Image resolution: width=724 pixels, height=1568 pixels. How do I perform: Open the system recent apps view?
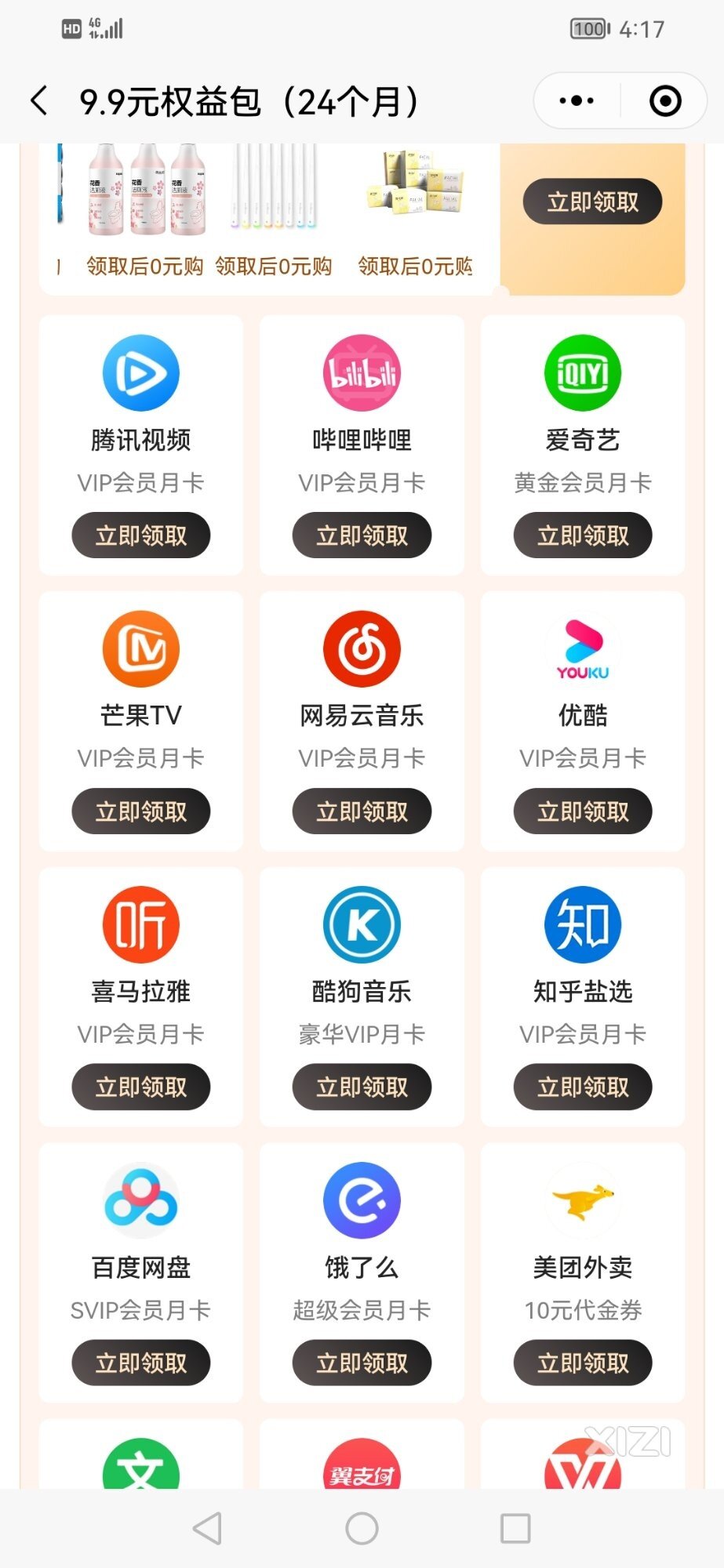point(515,1528)
